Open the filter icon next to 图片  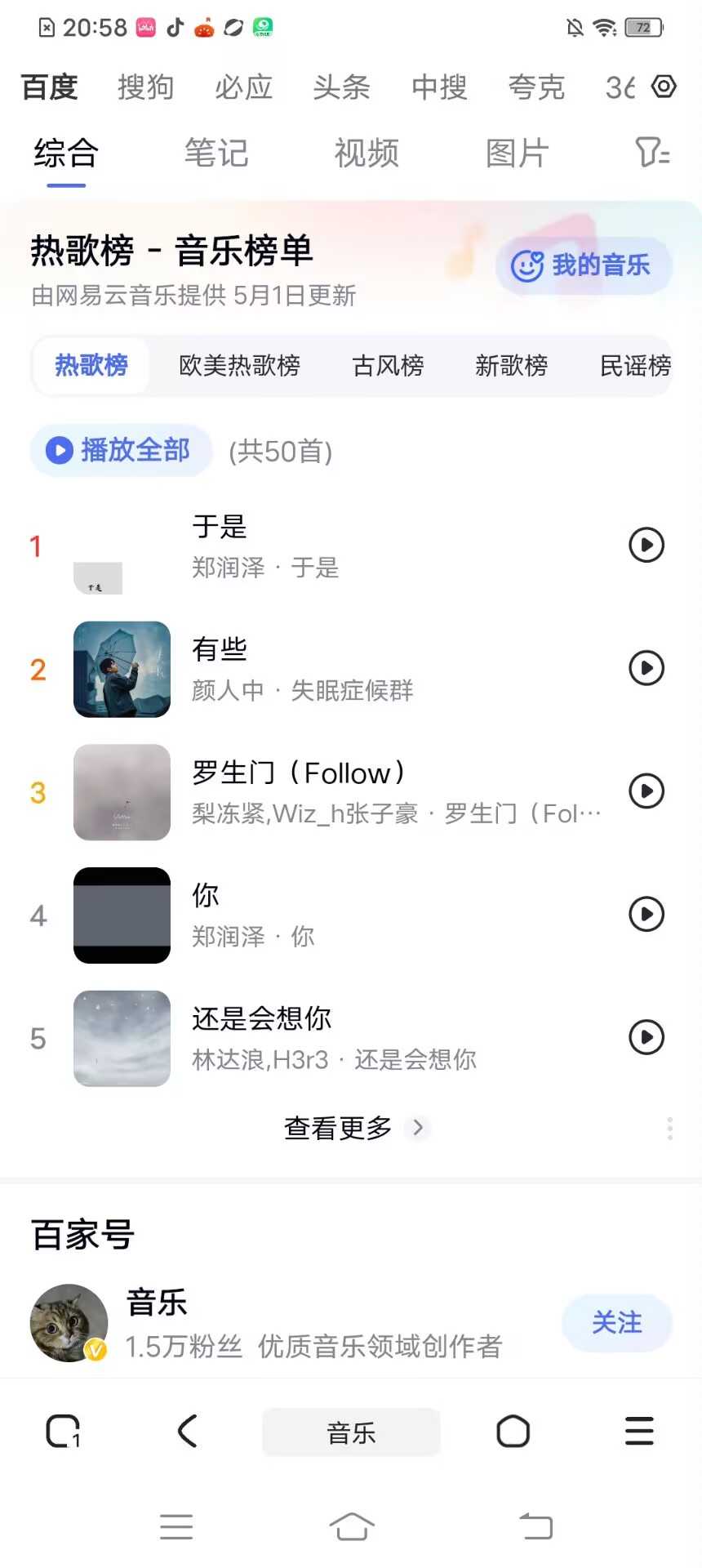point(652,153)
